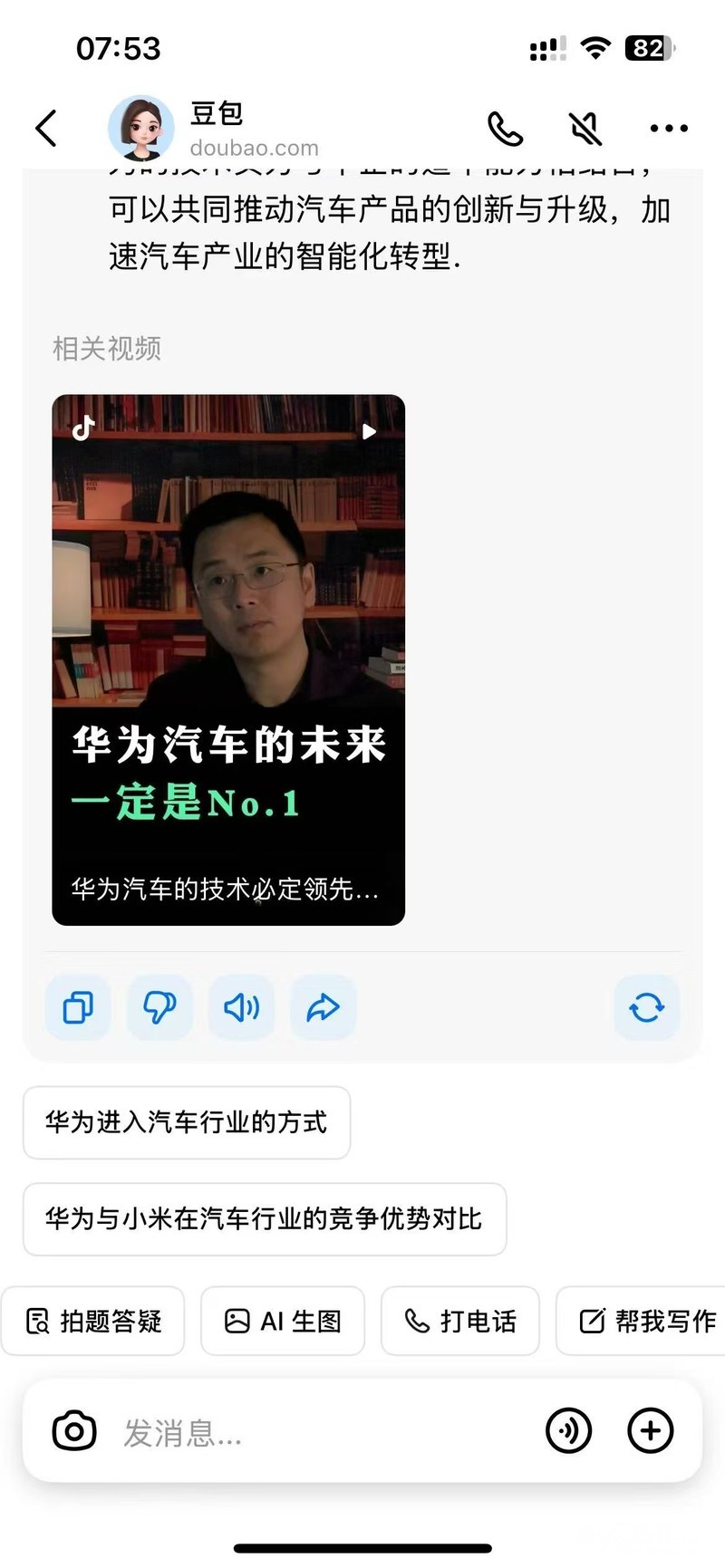Go back using the top-left arrow
This screenshot has width=725, height=1568.
click(x=47, y=129)
